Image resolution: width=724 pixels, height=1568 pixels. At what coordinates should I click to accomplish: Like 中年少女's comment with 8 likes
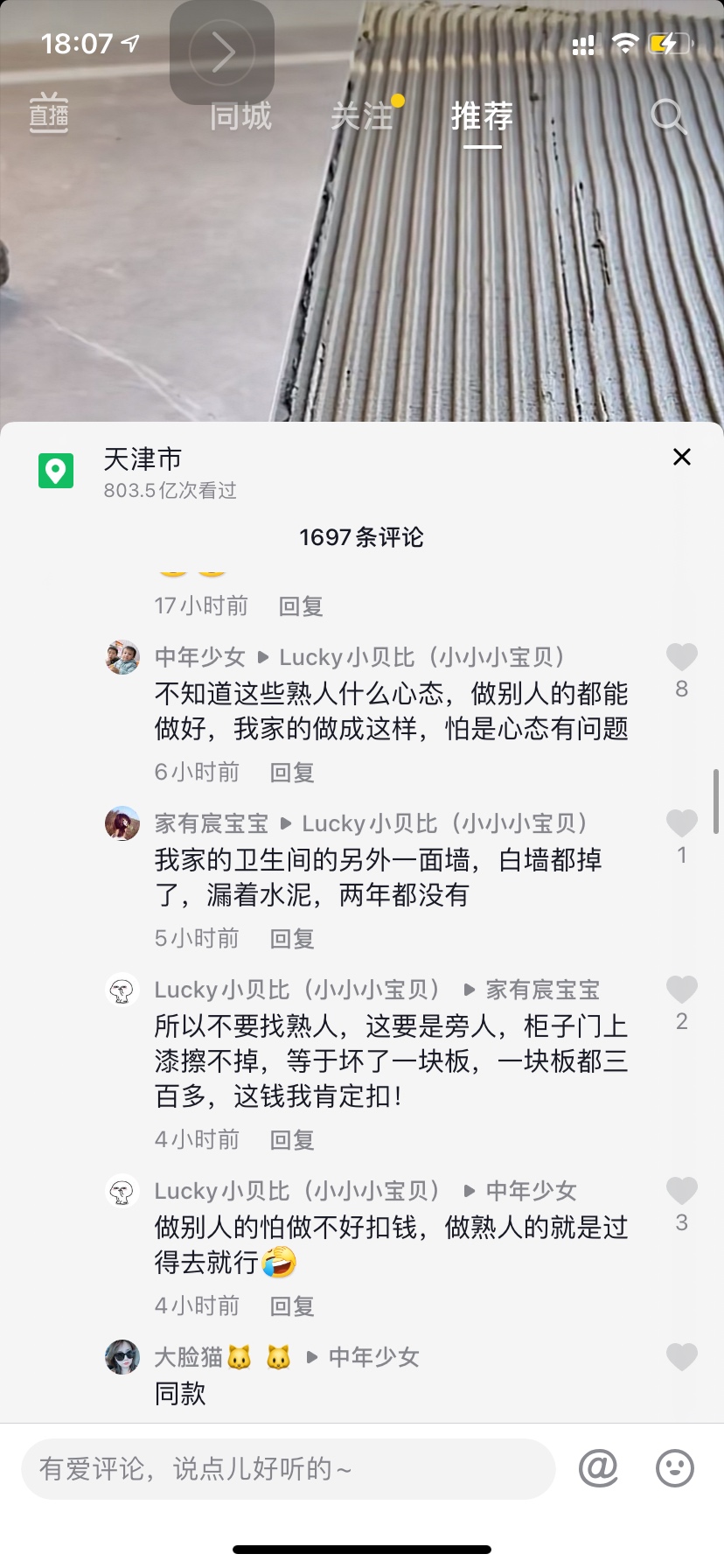(x=682, y=657)
